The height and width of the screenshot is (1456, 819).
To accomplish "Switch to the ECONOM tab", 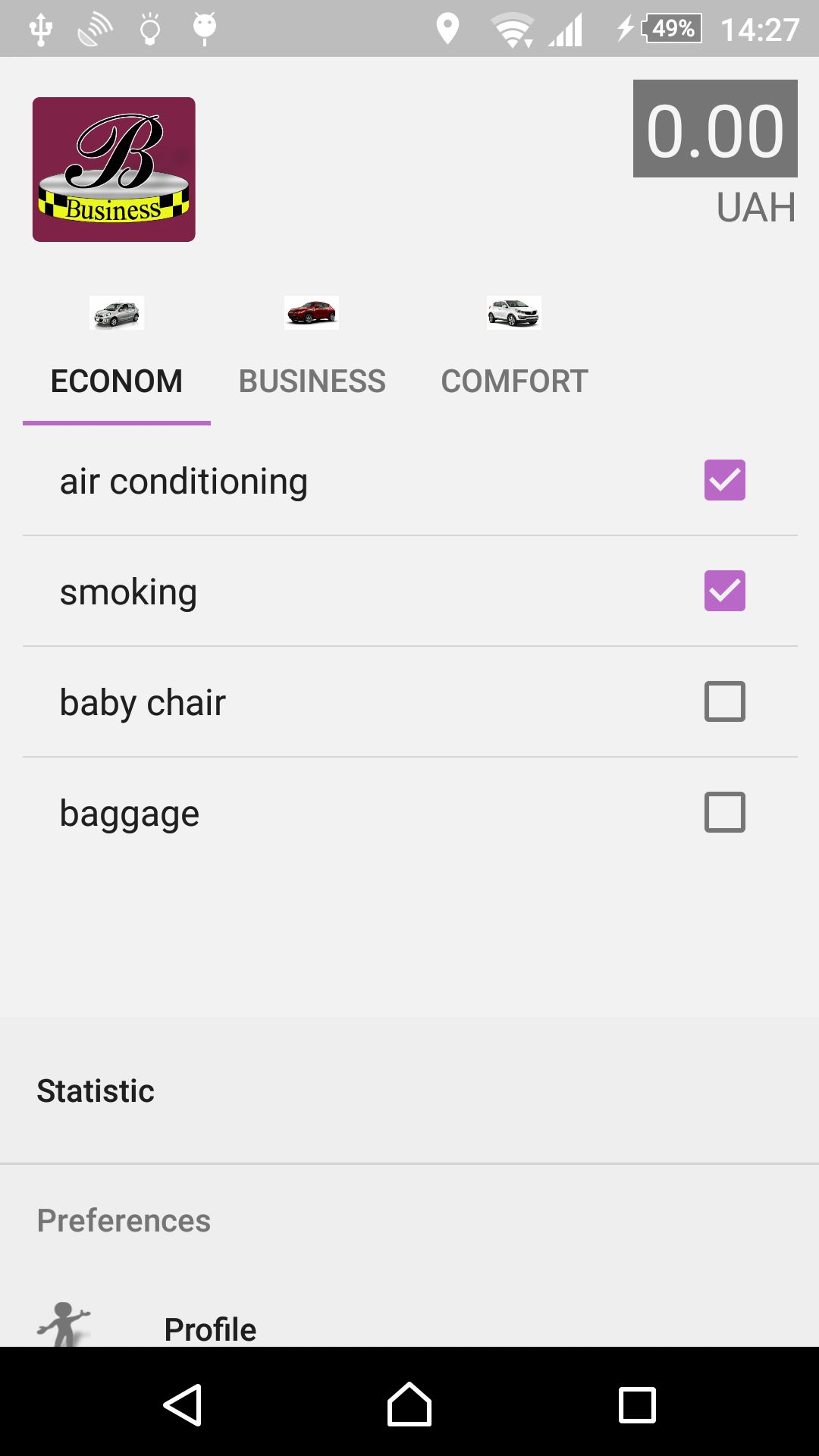I will pos(116,381).
